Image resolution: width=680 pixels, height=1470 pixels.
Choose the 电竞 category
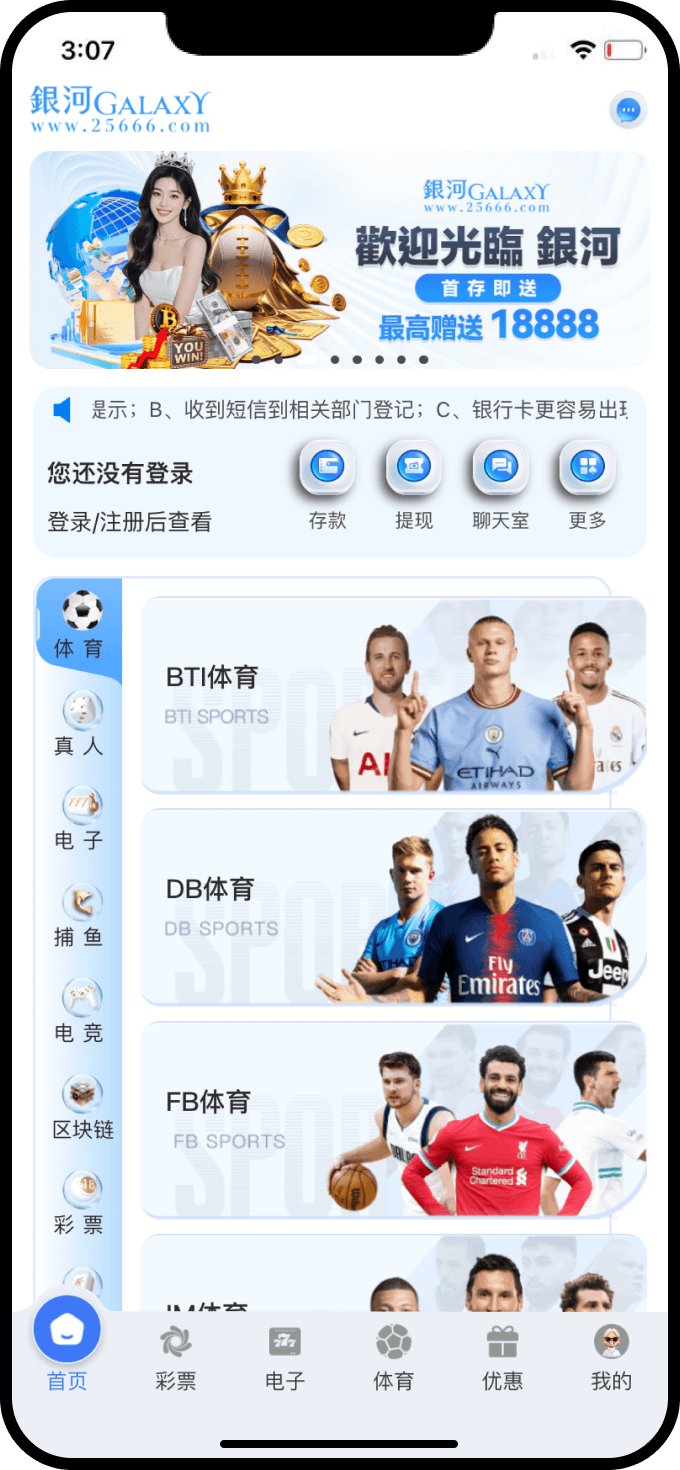point(79,1012)
